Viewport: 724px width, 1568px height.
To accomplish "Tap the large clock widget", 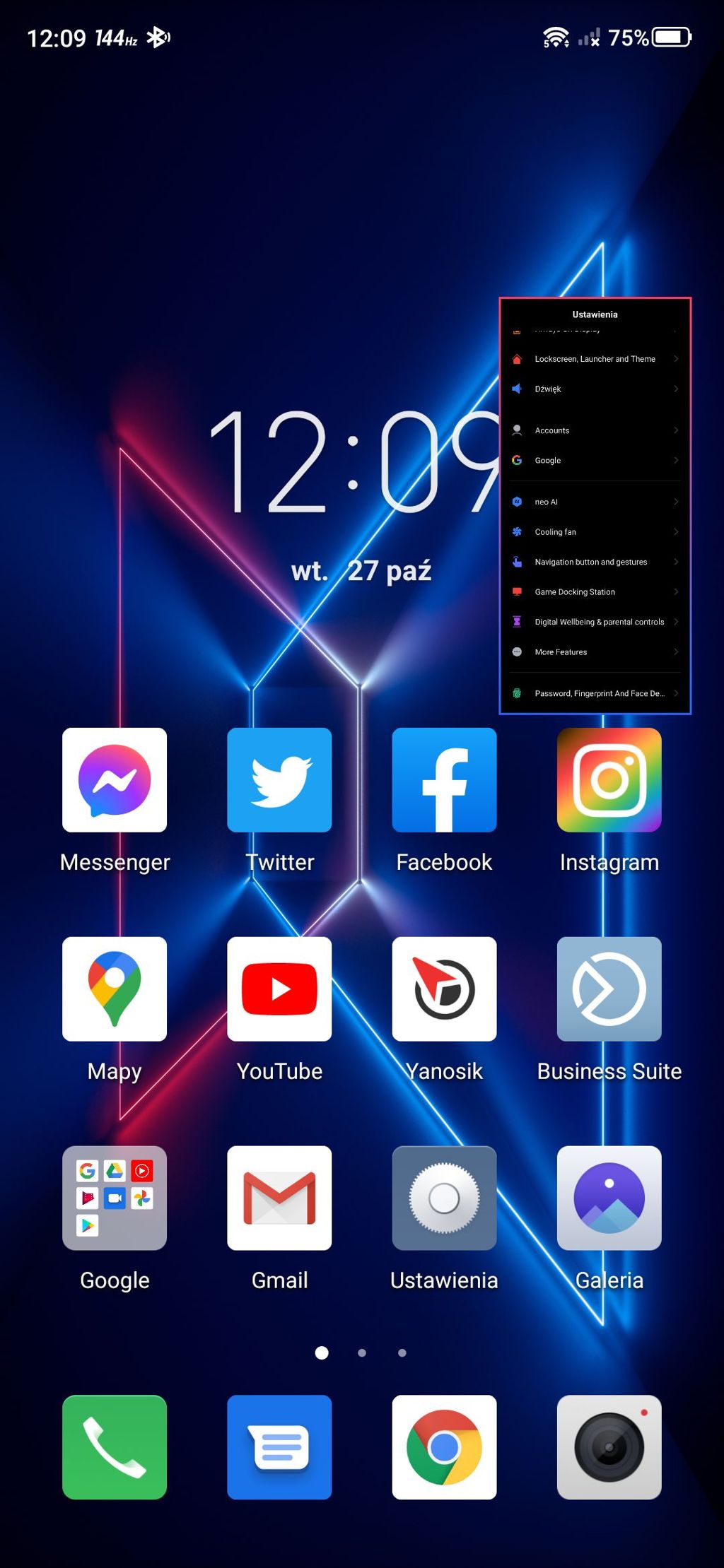I will (354, 463).
